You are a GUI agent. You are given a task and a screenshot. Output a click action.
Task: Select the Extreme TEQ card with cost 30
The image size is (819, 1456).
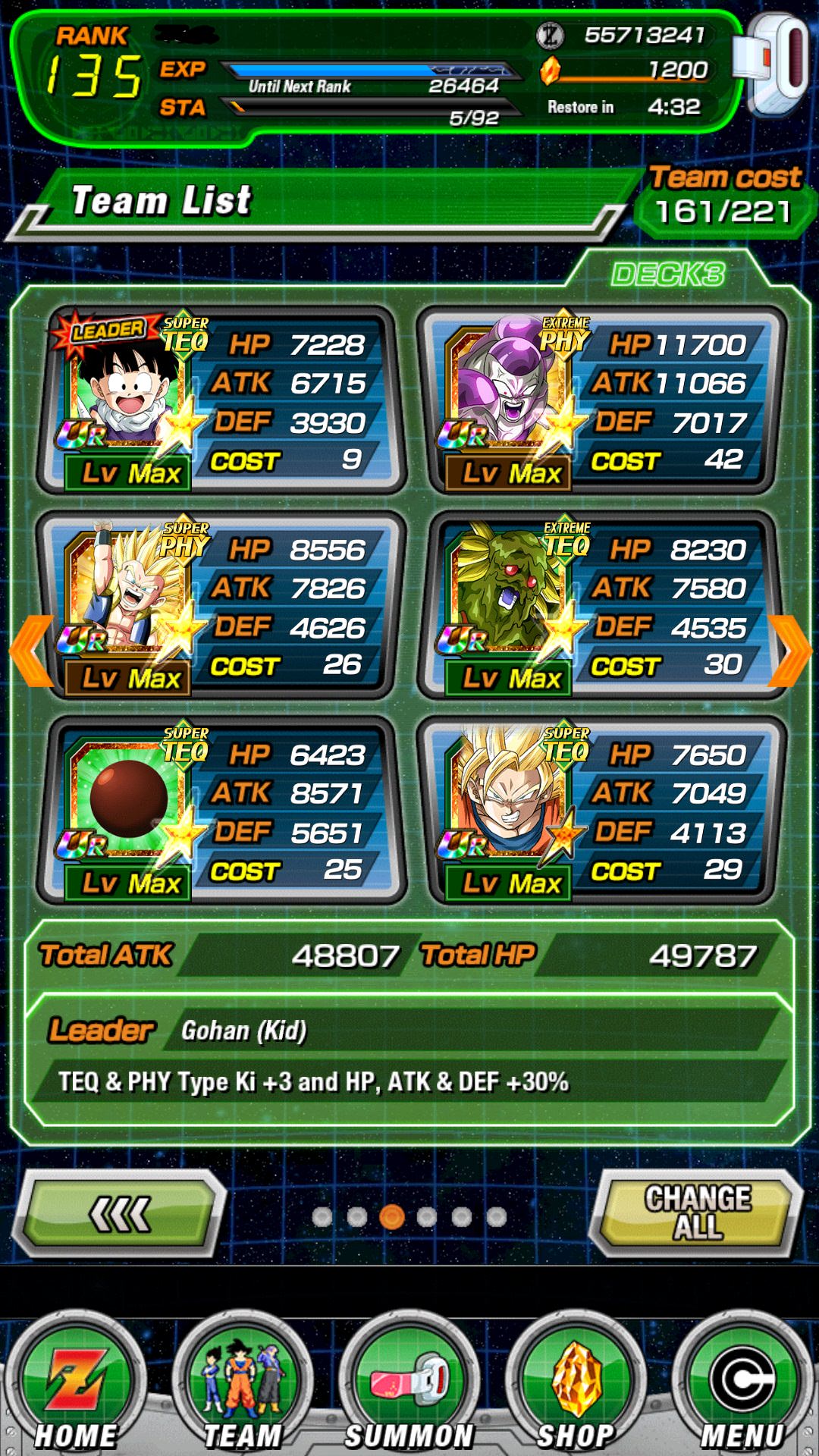(602, 605)
